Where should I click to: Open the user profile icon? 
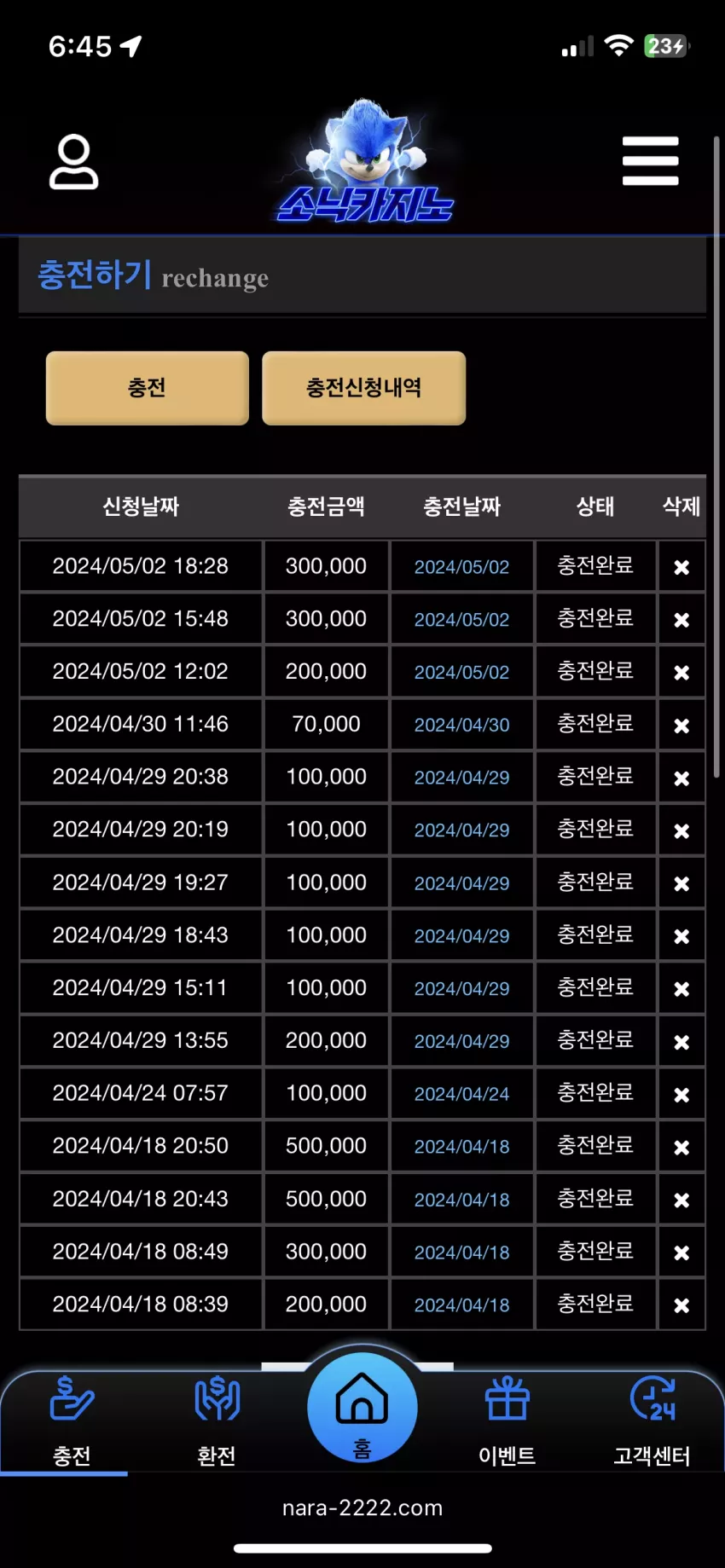[73, 161]
